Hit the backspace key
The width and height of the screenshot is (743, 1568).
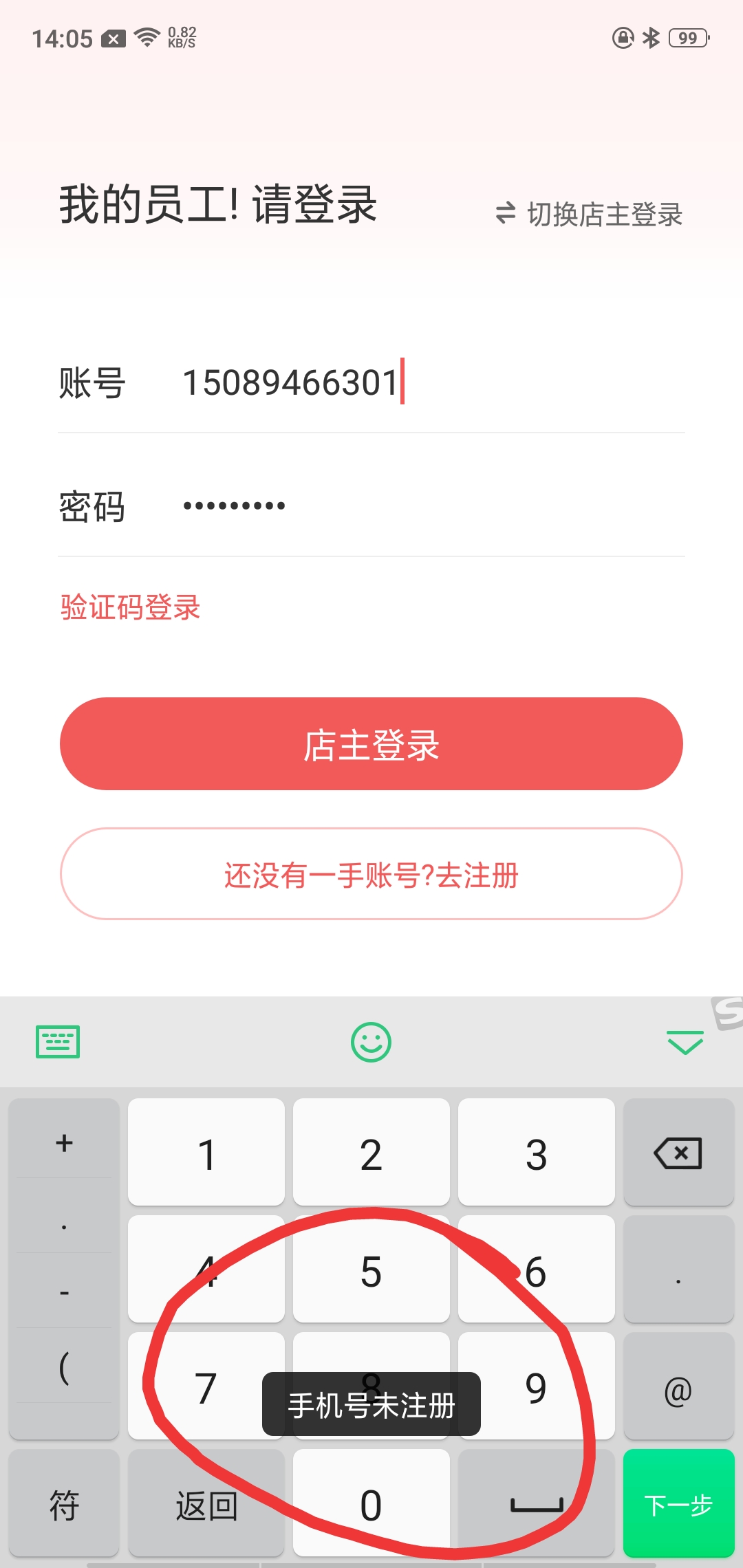(x=678, y=1153)
